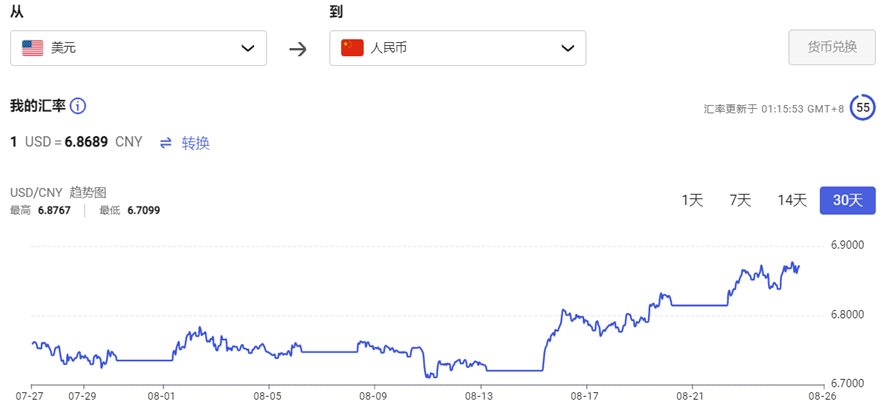Tap the 转换 link to swap currencies
Image resolution: width=886 pixels, height=413 pixels.
click(185, 143)
